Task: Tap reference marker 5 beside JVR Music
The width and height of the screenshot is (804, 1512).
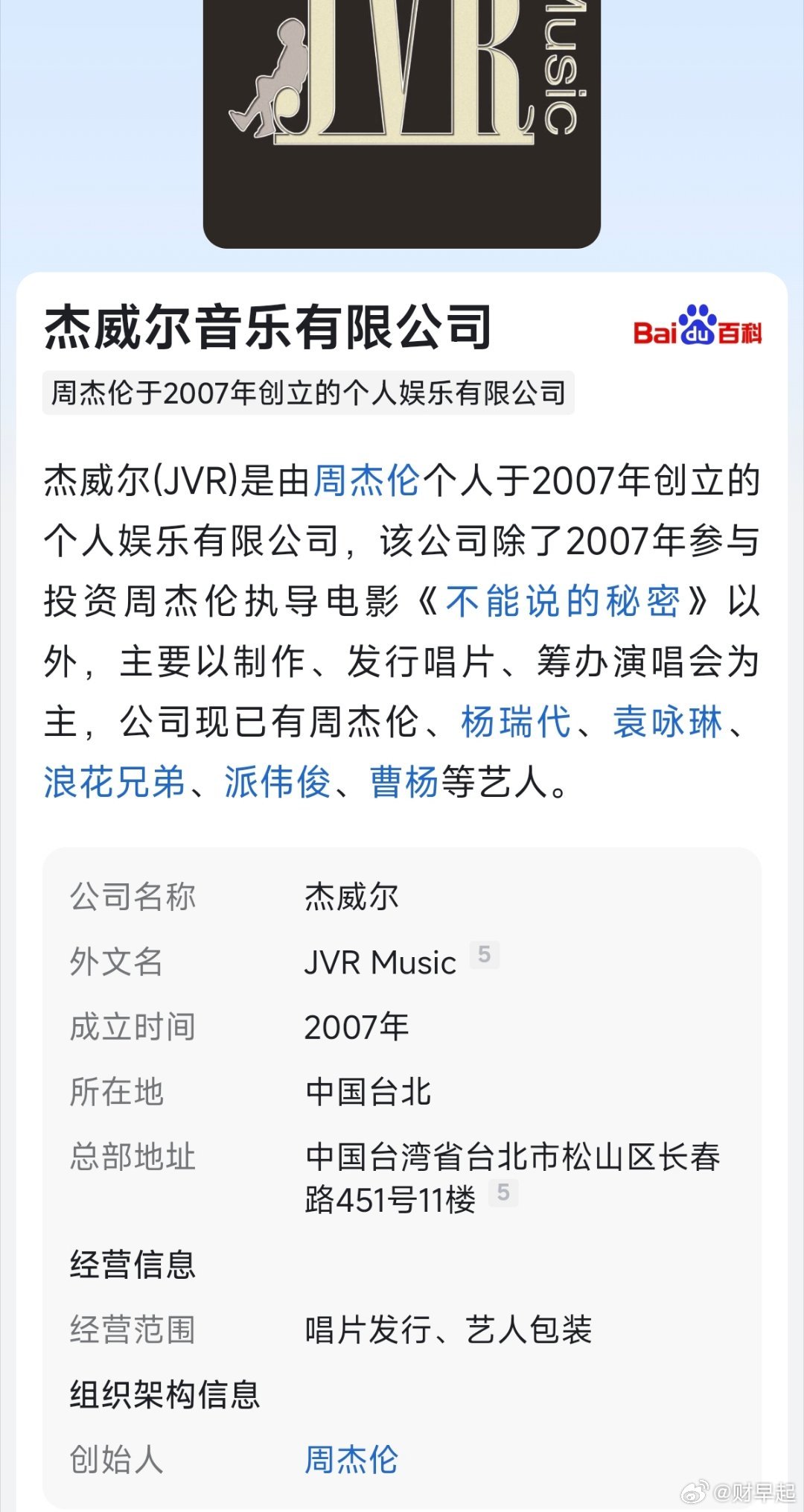Action: (484, 954)
